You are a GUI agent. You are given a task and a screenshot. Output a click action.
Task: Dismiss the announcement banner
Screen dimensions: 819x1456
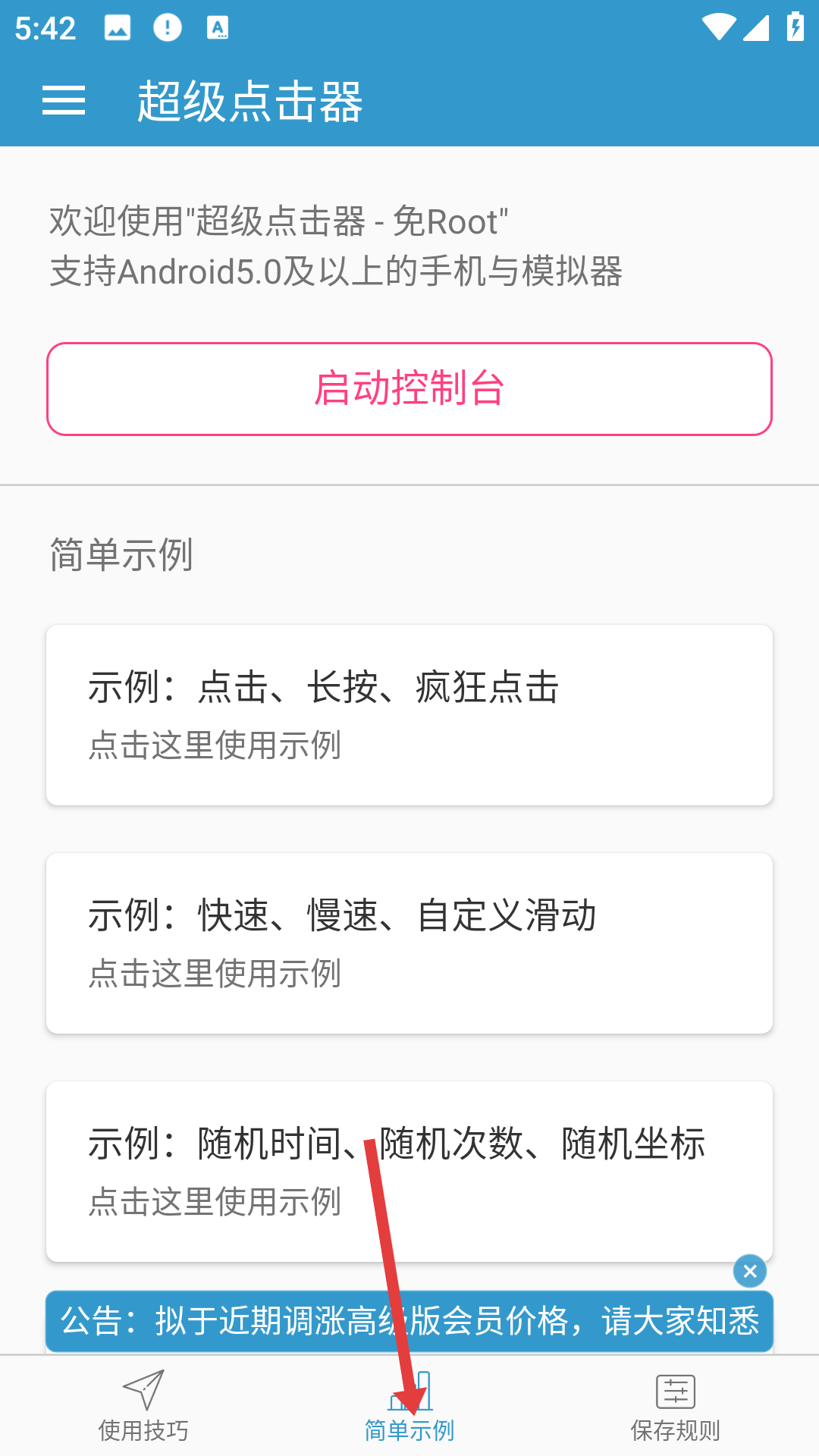(750, 1271)
